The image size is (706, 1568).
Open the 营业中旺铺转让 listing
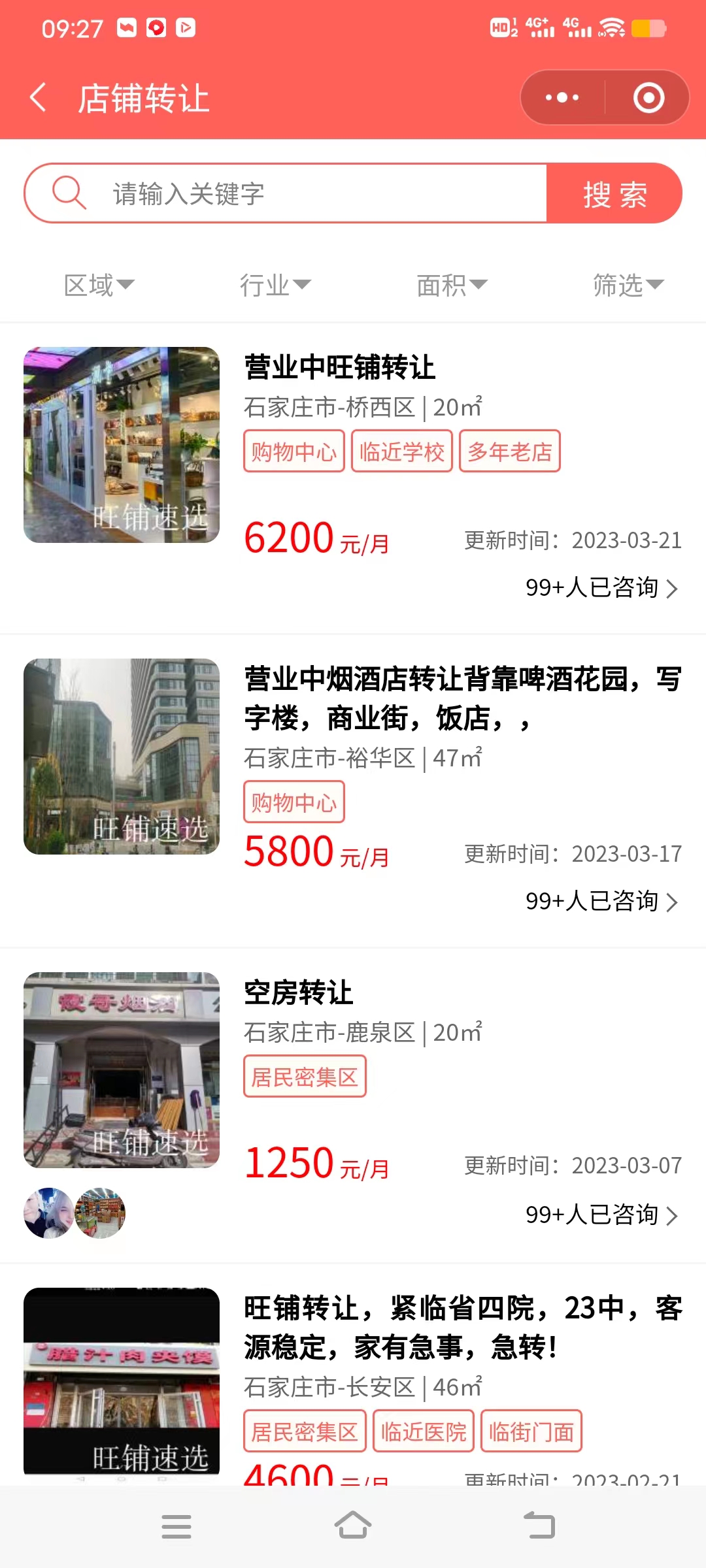[340, 367]
